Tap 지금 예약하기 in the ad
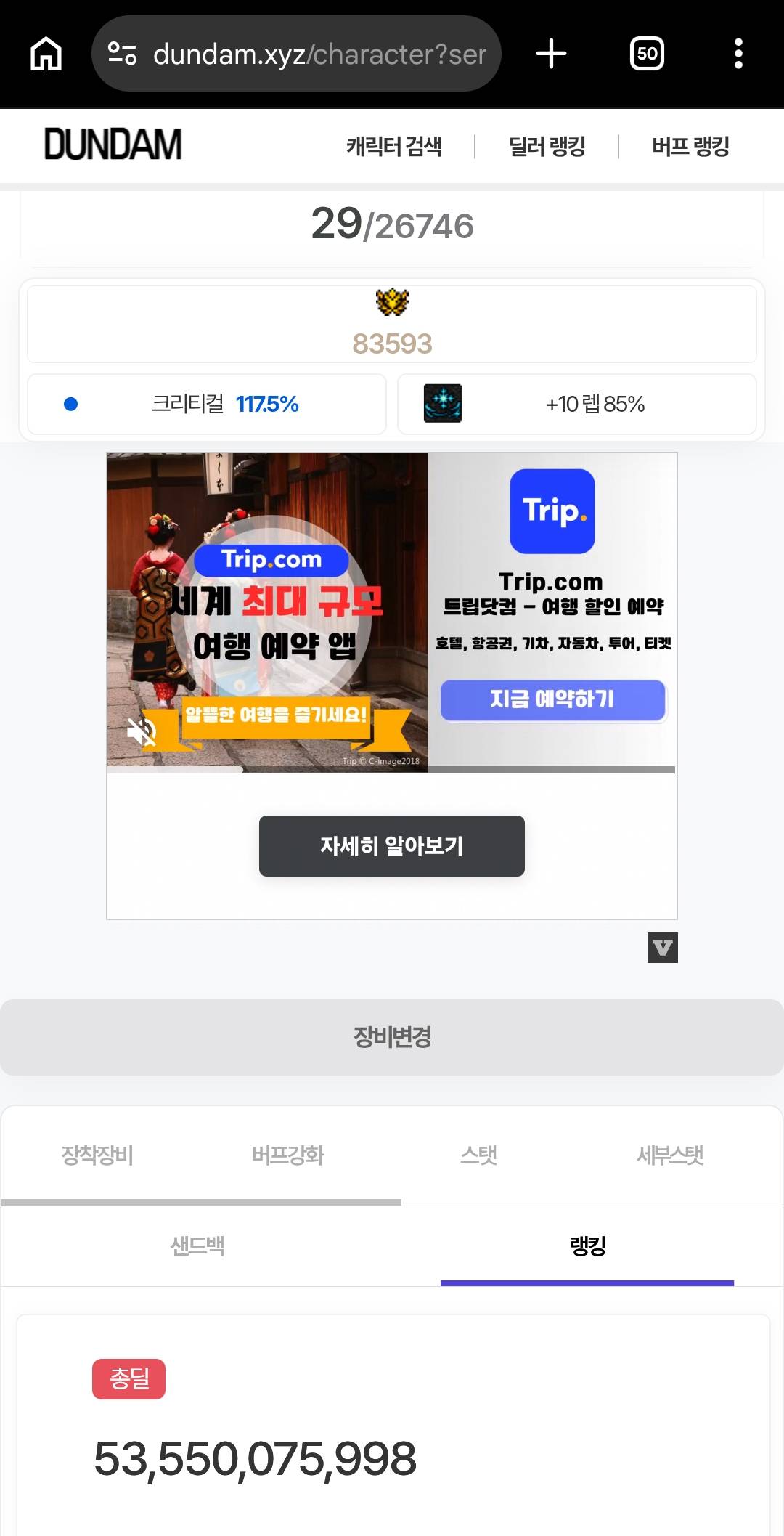 pos(552,699)
